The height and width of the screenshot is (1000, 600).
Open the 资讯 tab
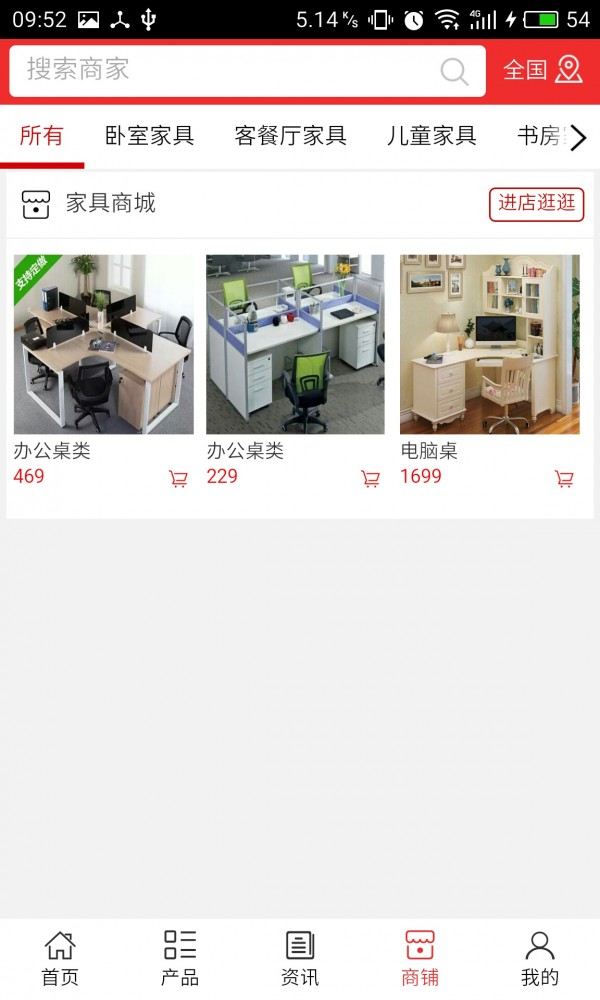[300, 958]
